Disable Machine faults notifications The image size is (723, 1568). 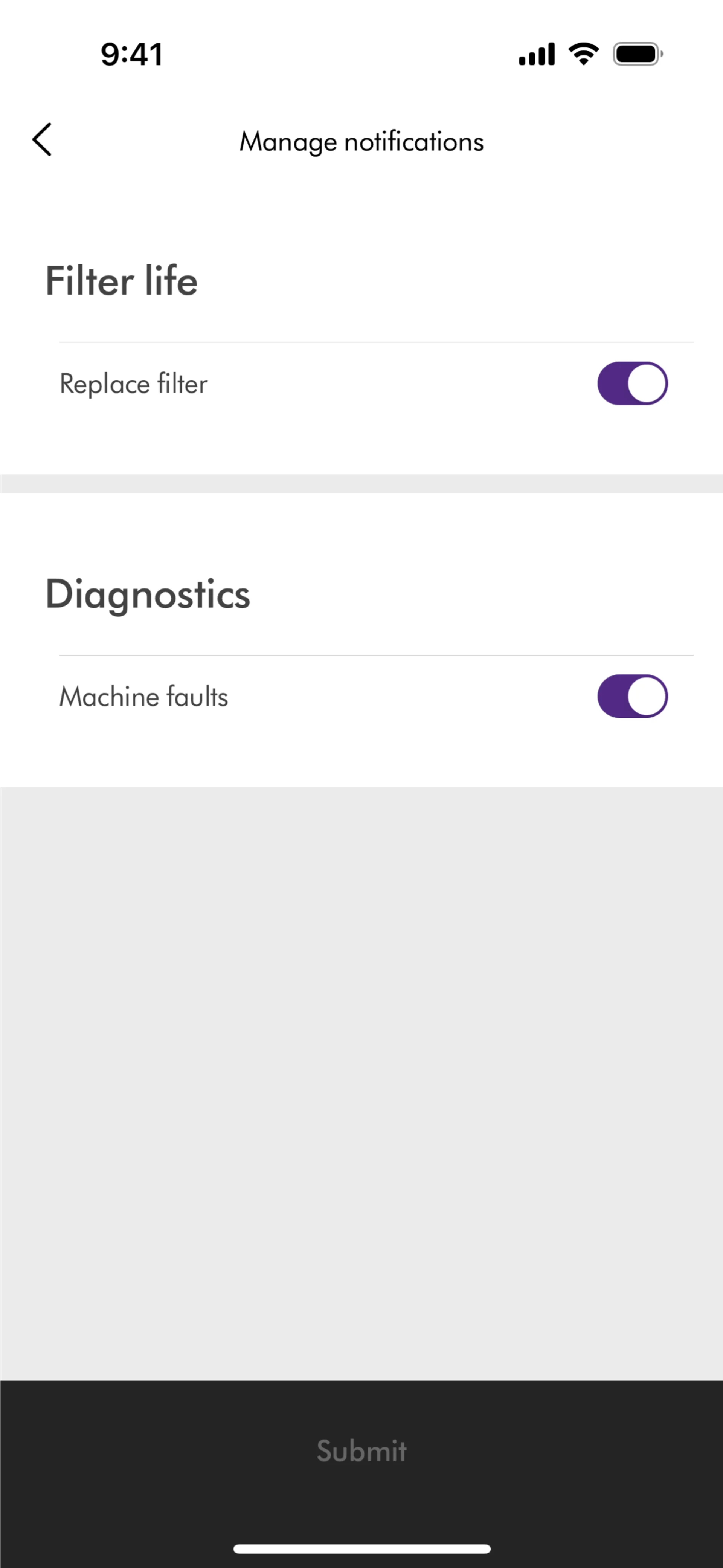(632, 696)
